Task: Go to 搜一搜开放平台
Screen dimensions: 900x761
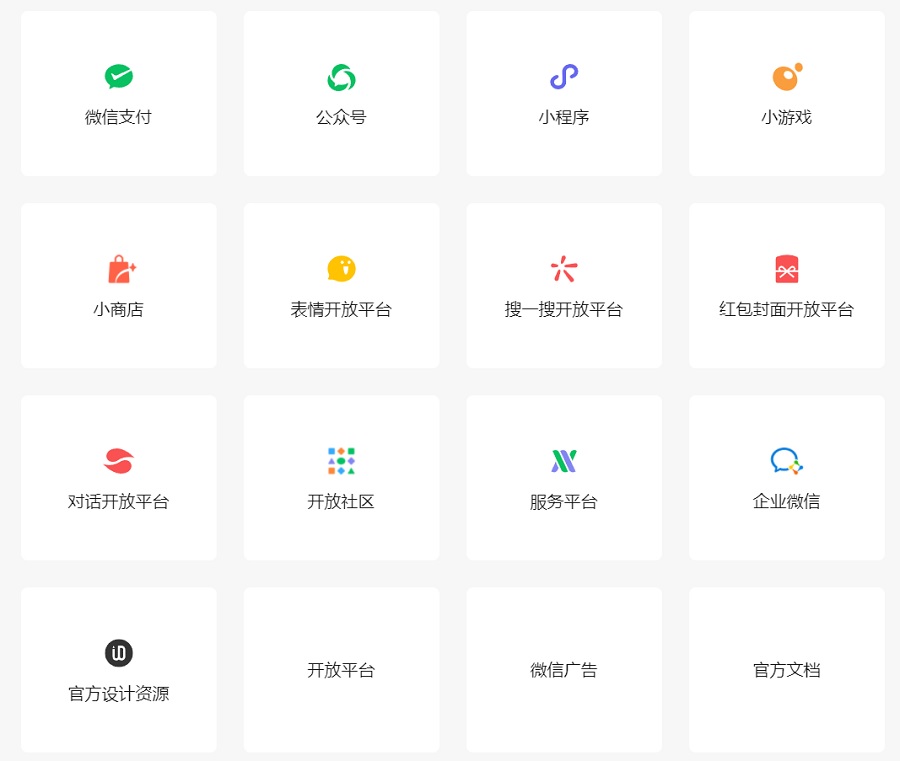Action: pos(564,287)
